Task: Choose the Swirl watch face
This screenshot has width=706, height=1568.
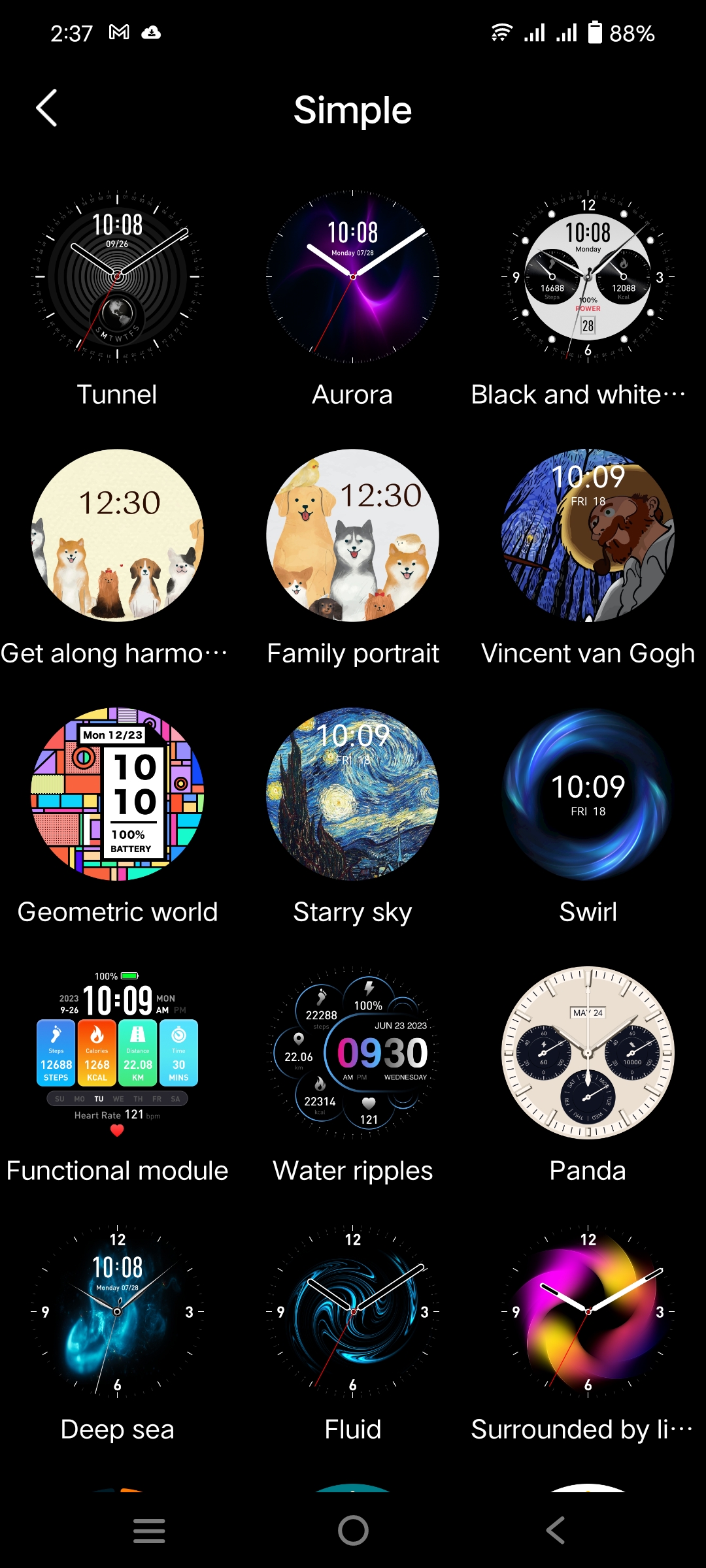Action: coord(588,794)
